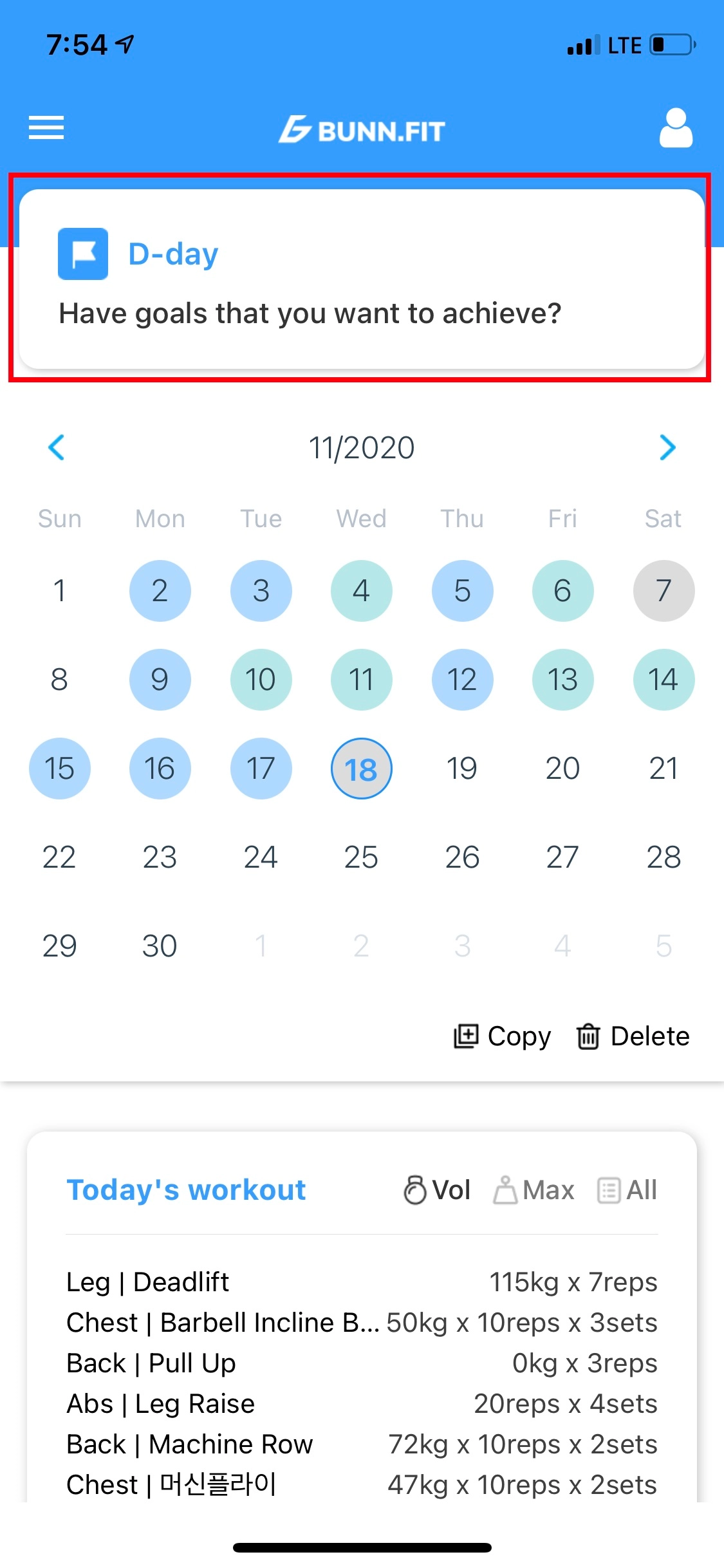
Task: Choose November 25 on the calendar
Action: coord(361,857)
